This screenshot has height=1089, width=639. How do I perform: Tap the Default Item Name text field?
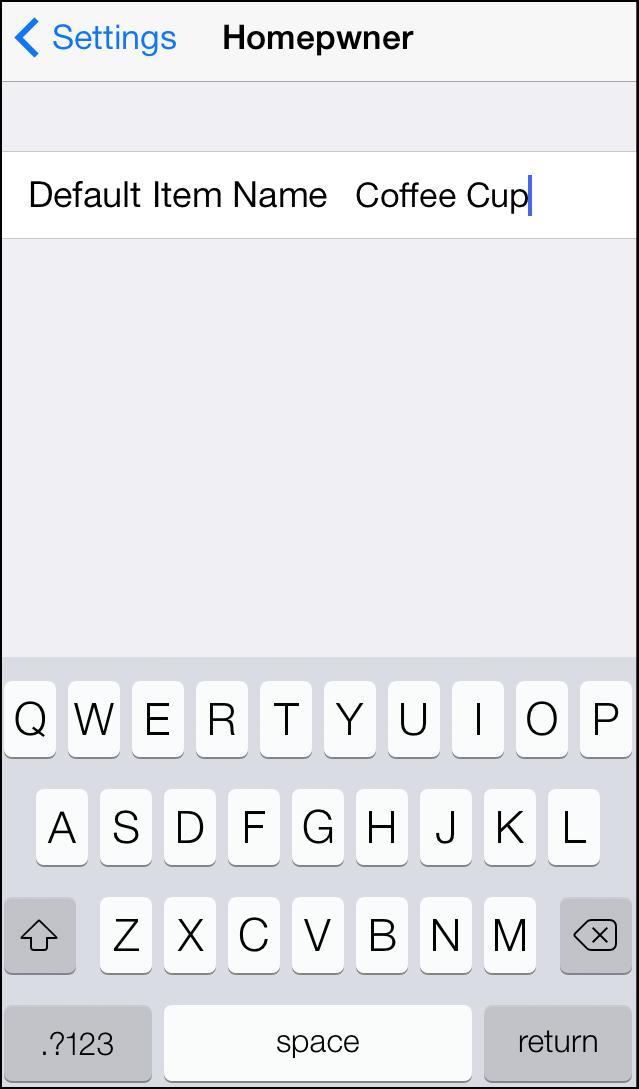tap(492, 195)
